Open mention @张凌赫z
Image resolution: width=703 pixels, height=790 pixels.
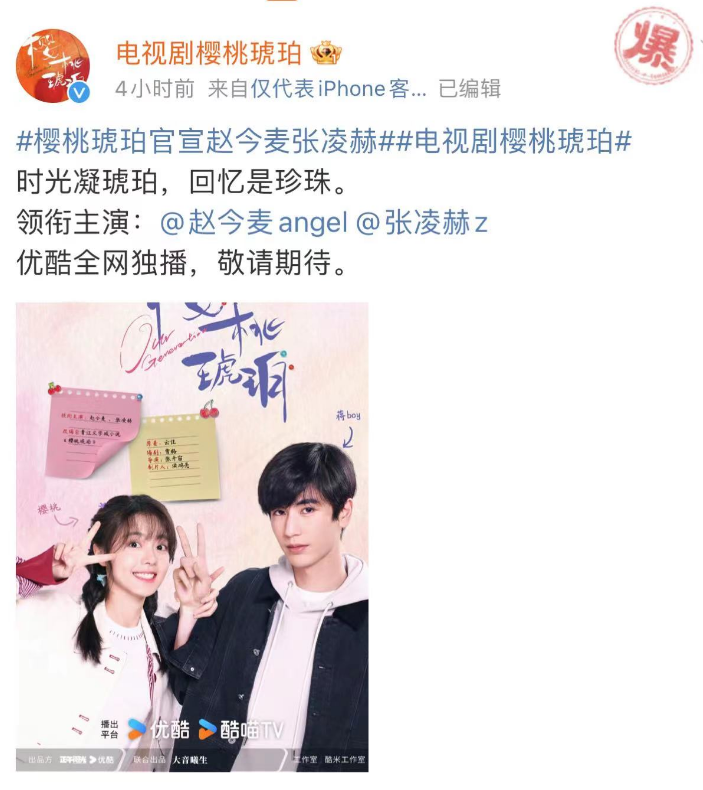click(422, 222)
